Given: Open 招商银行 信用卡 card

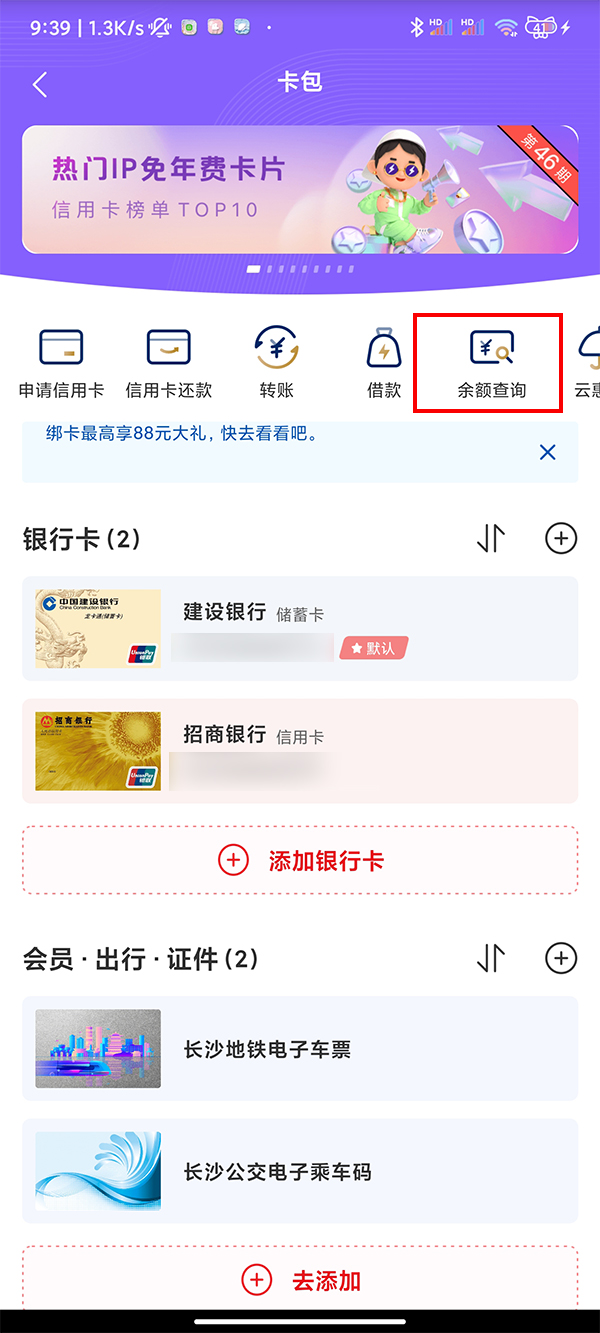Looking at the screenshot, I should click(300, 750).
